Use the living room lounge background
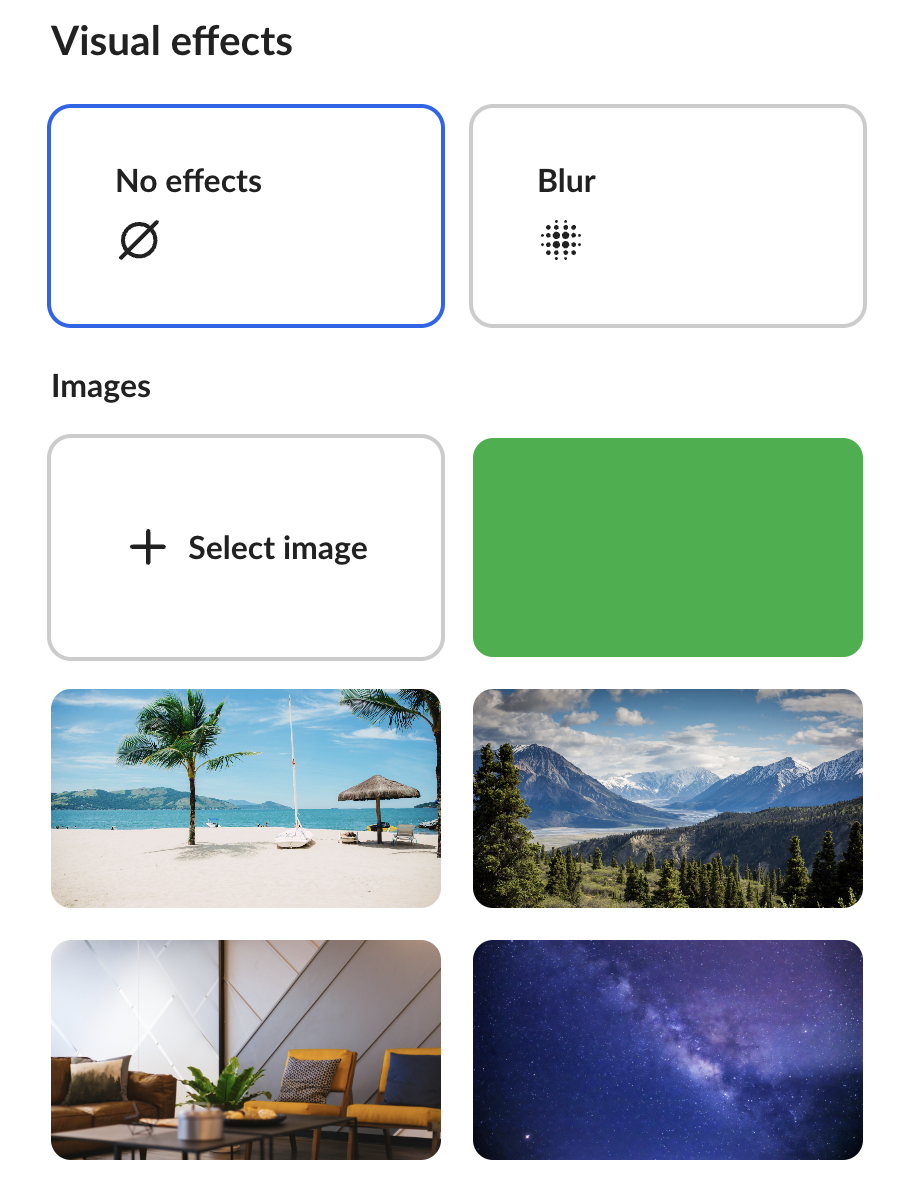 [x=245, y=1049]
